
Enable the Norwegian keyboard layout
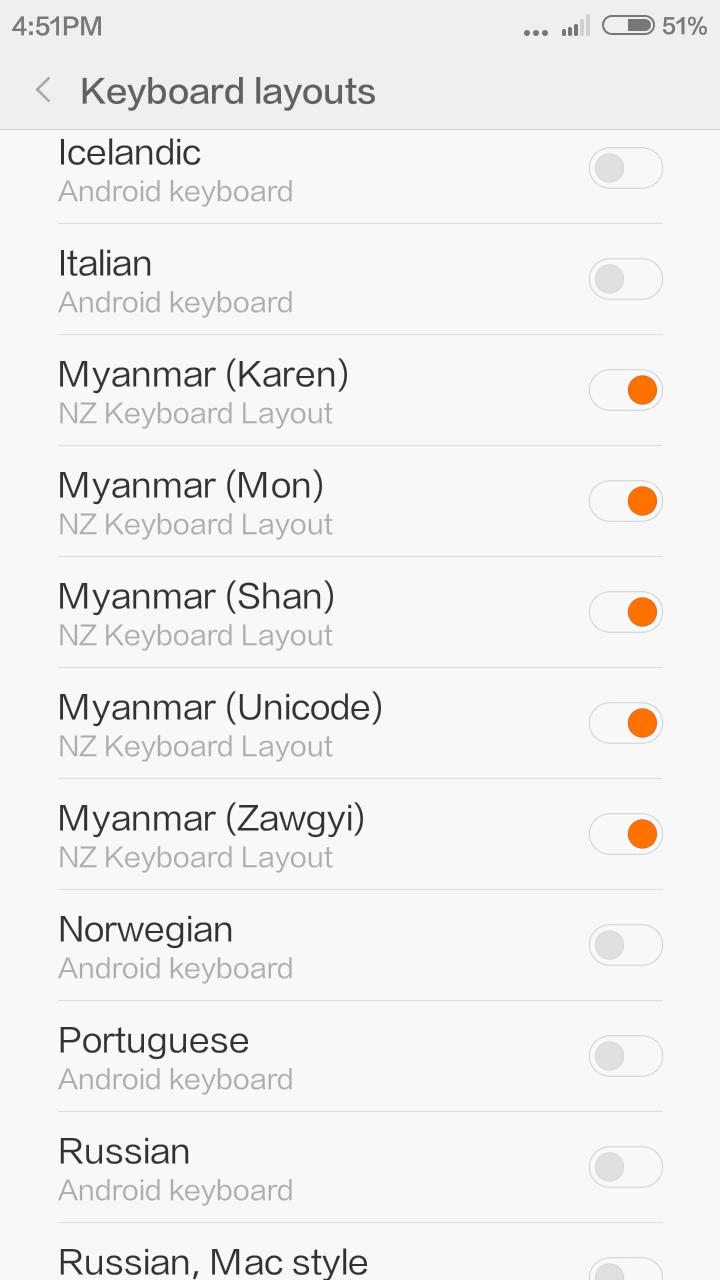click(x=625, y=944)
